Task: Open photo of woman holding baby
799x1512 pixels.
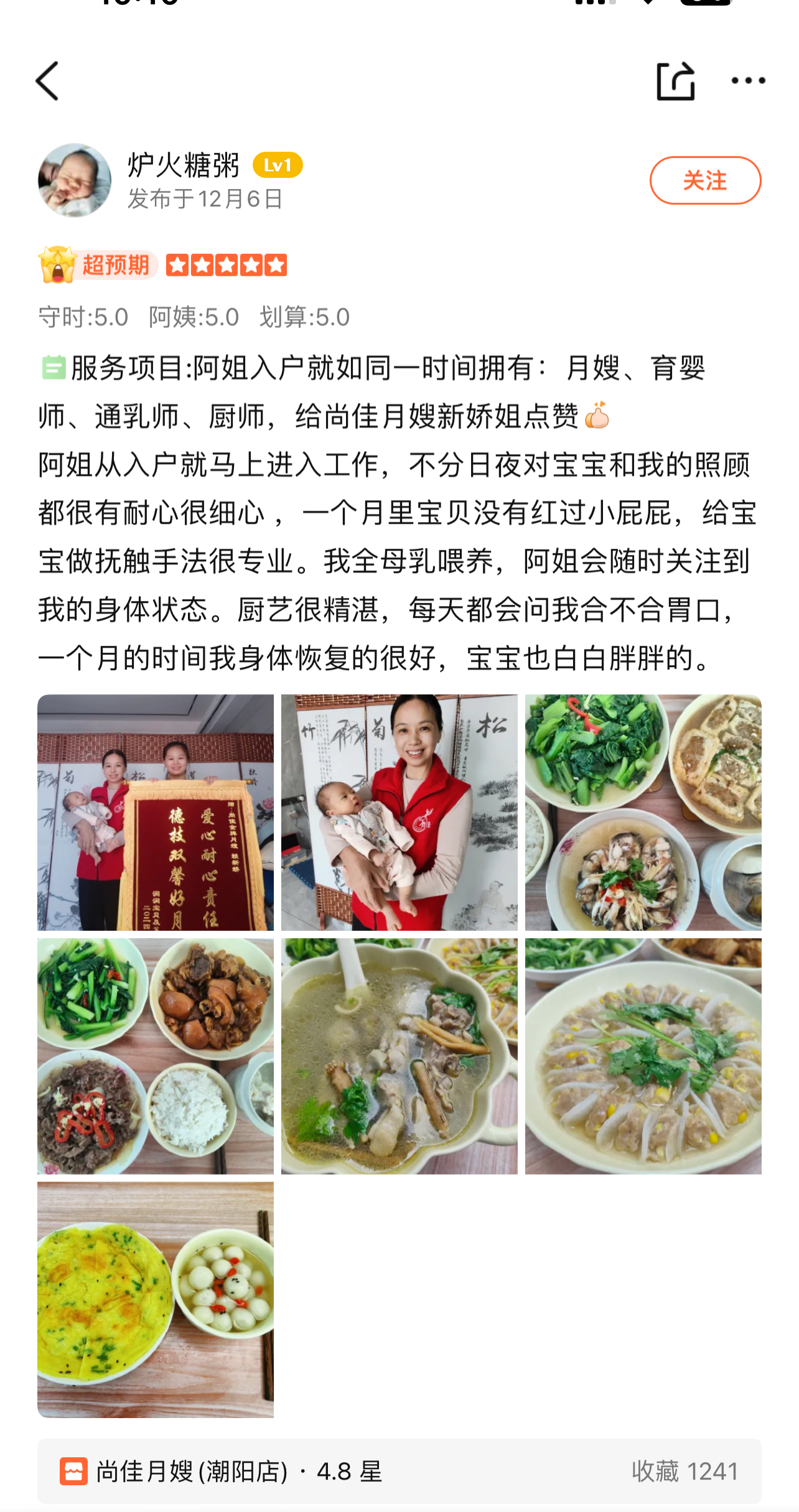Action: (399, 812)
